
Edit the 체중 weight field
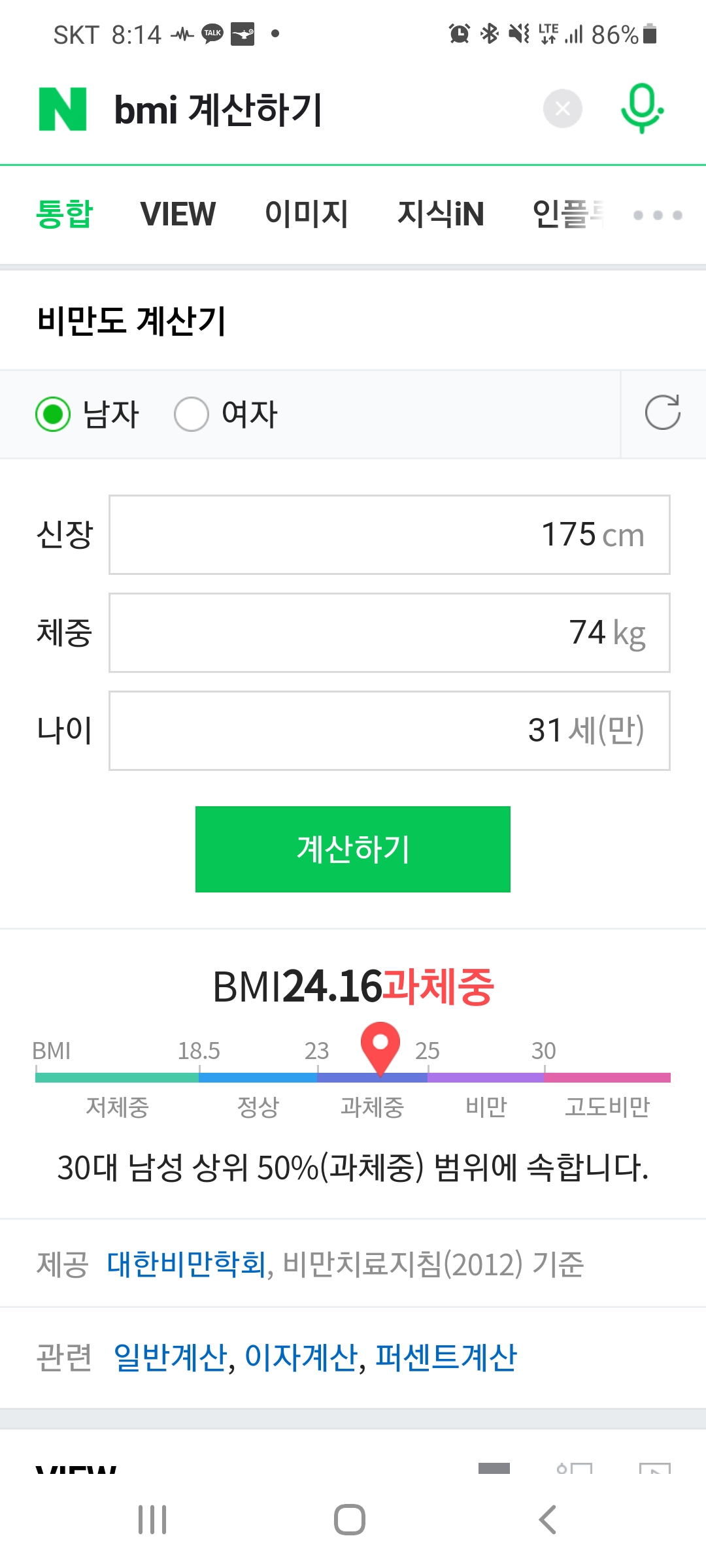pyautogui.click(x=389, y=632)
